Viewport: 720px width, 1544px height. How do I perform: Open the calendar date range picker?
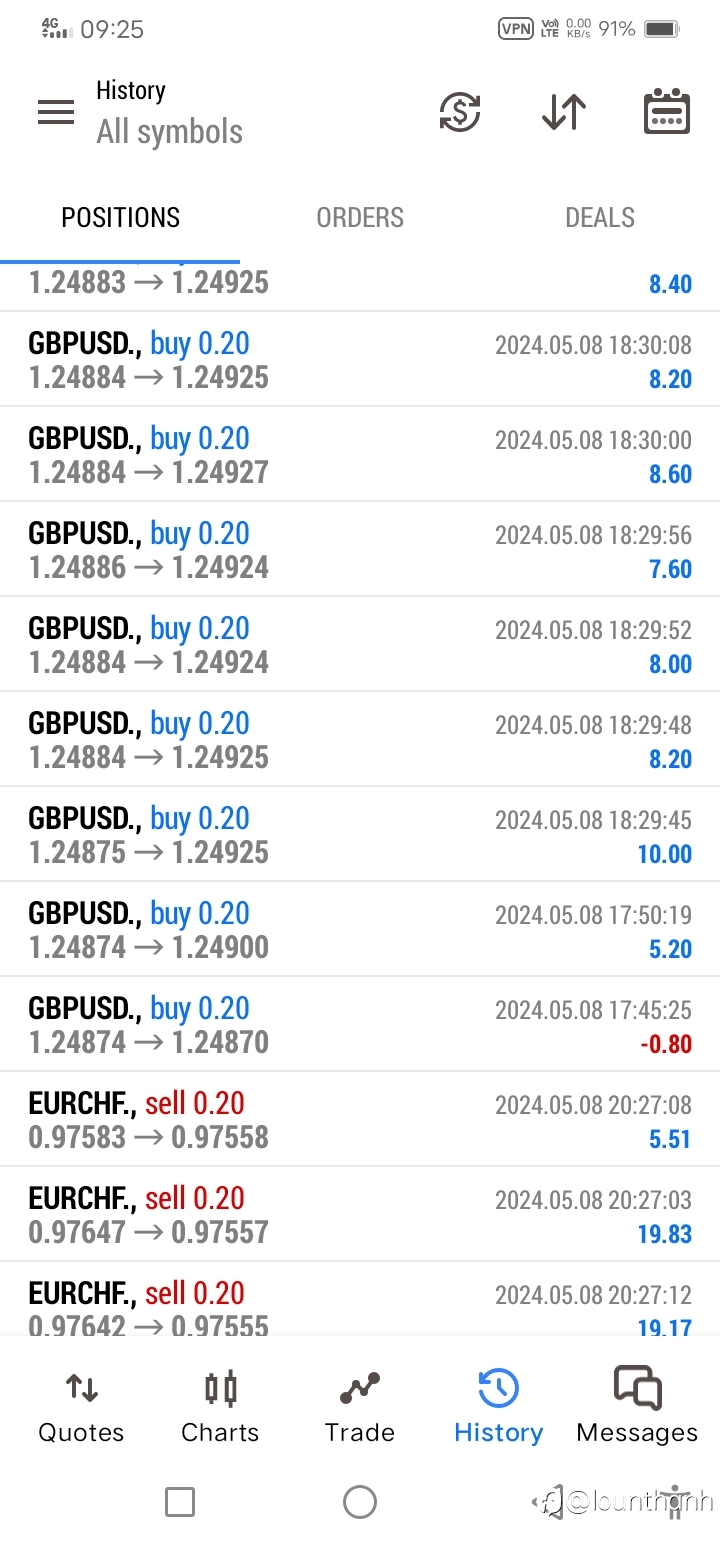click(666, 112)
